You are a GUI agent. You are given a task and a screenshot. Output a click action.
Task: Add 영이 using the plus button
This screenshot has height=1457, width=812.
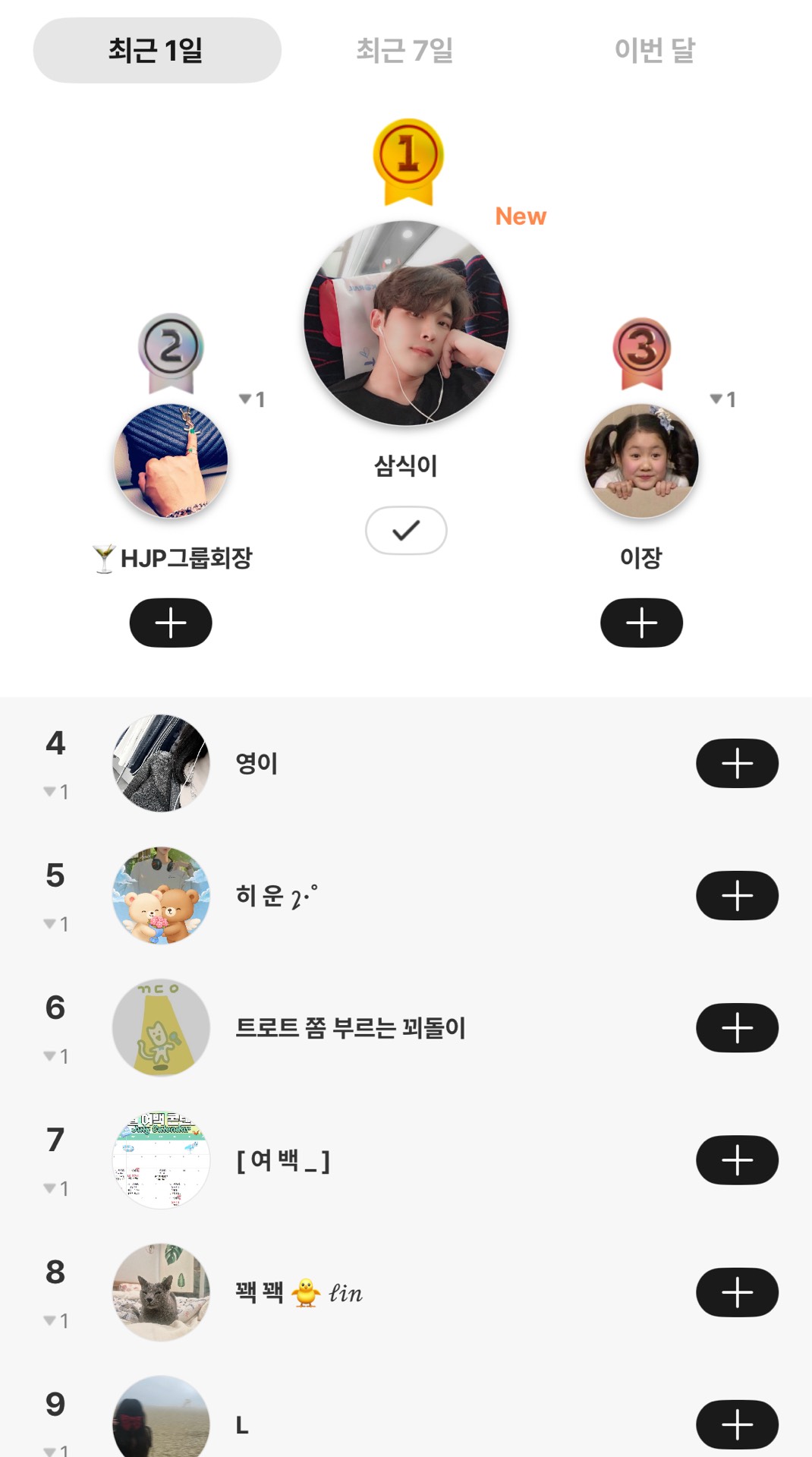coord(737,763)
